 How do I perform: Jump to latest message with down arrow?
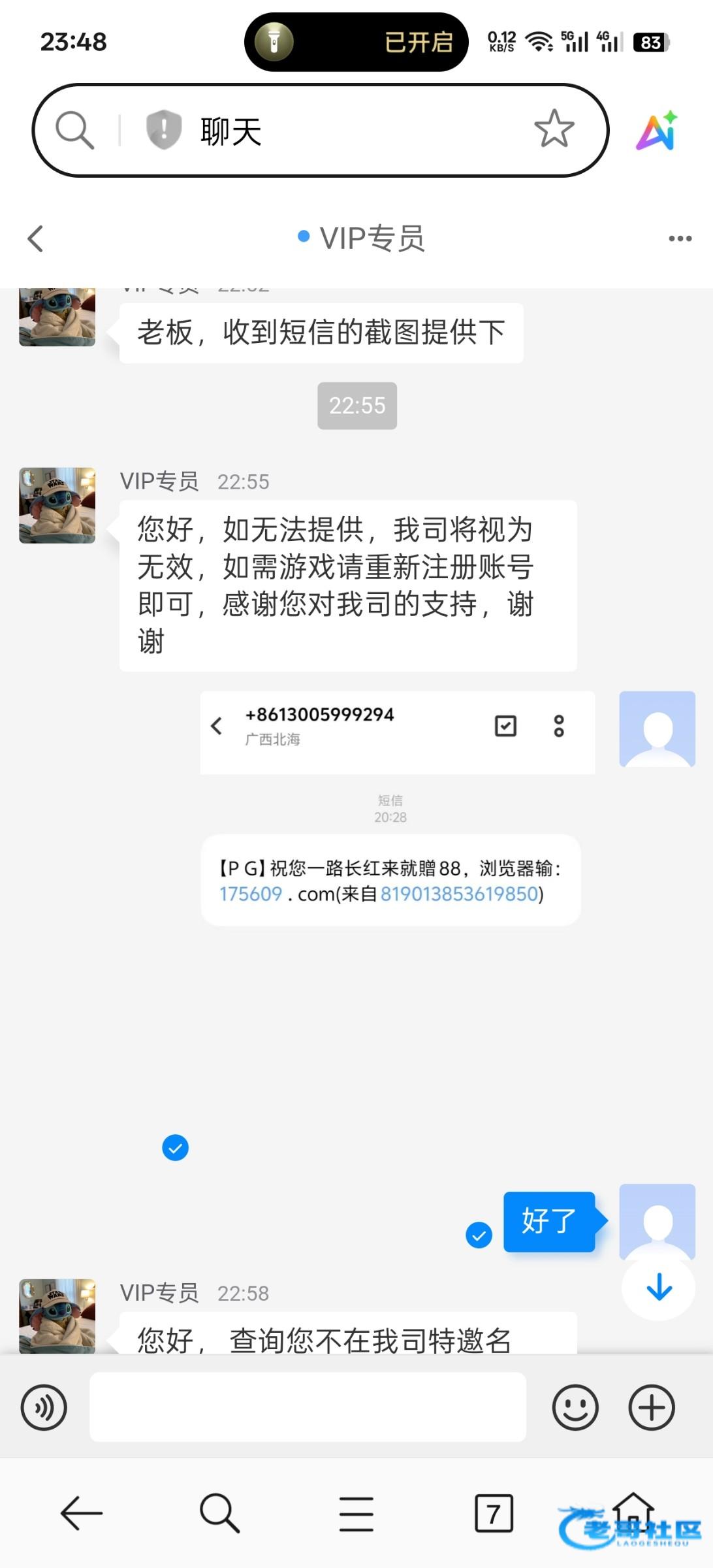tap(658, 1288)
